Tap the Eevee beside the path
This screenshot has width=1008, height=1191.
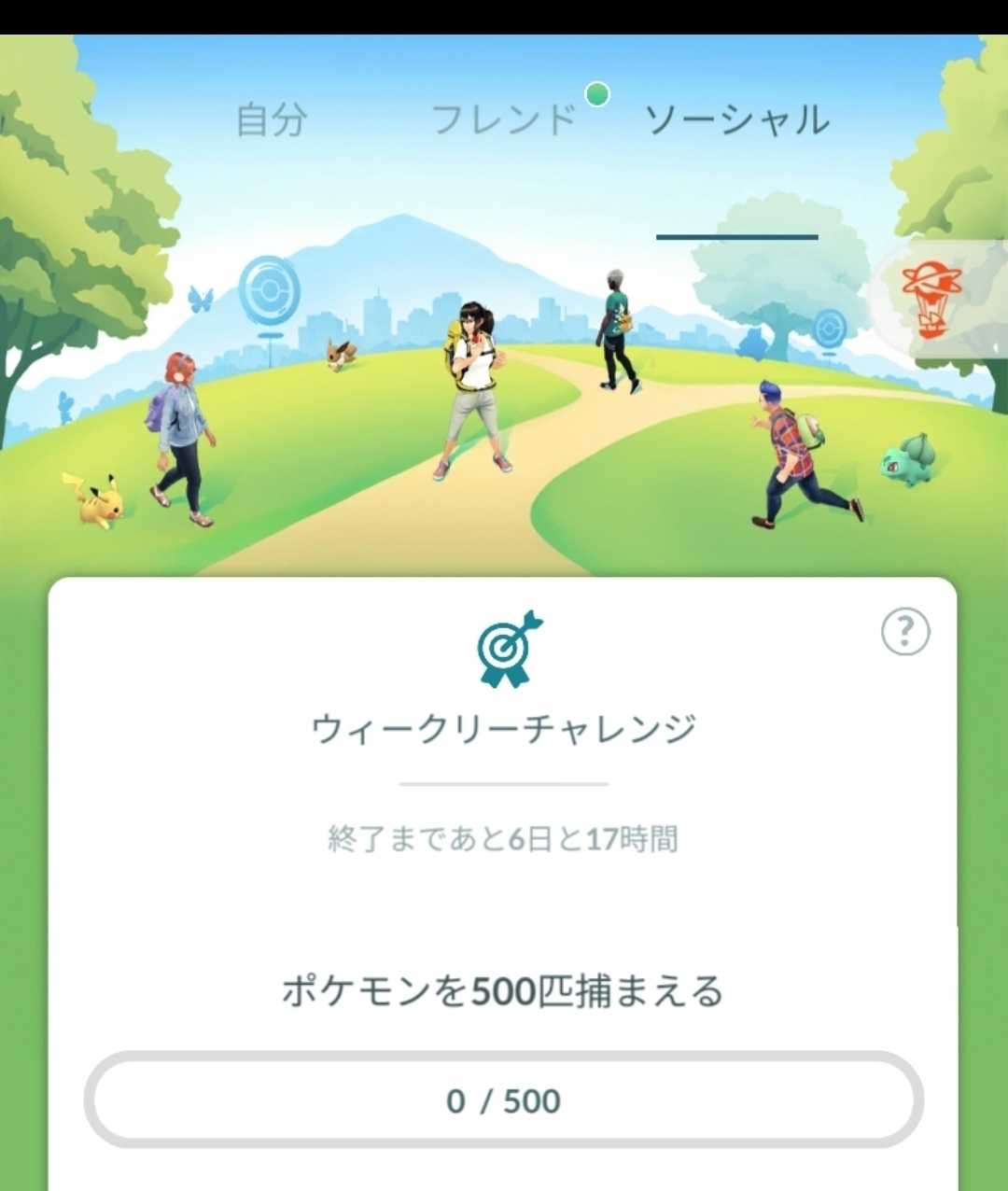coord(342,355)
